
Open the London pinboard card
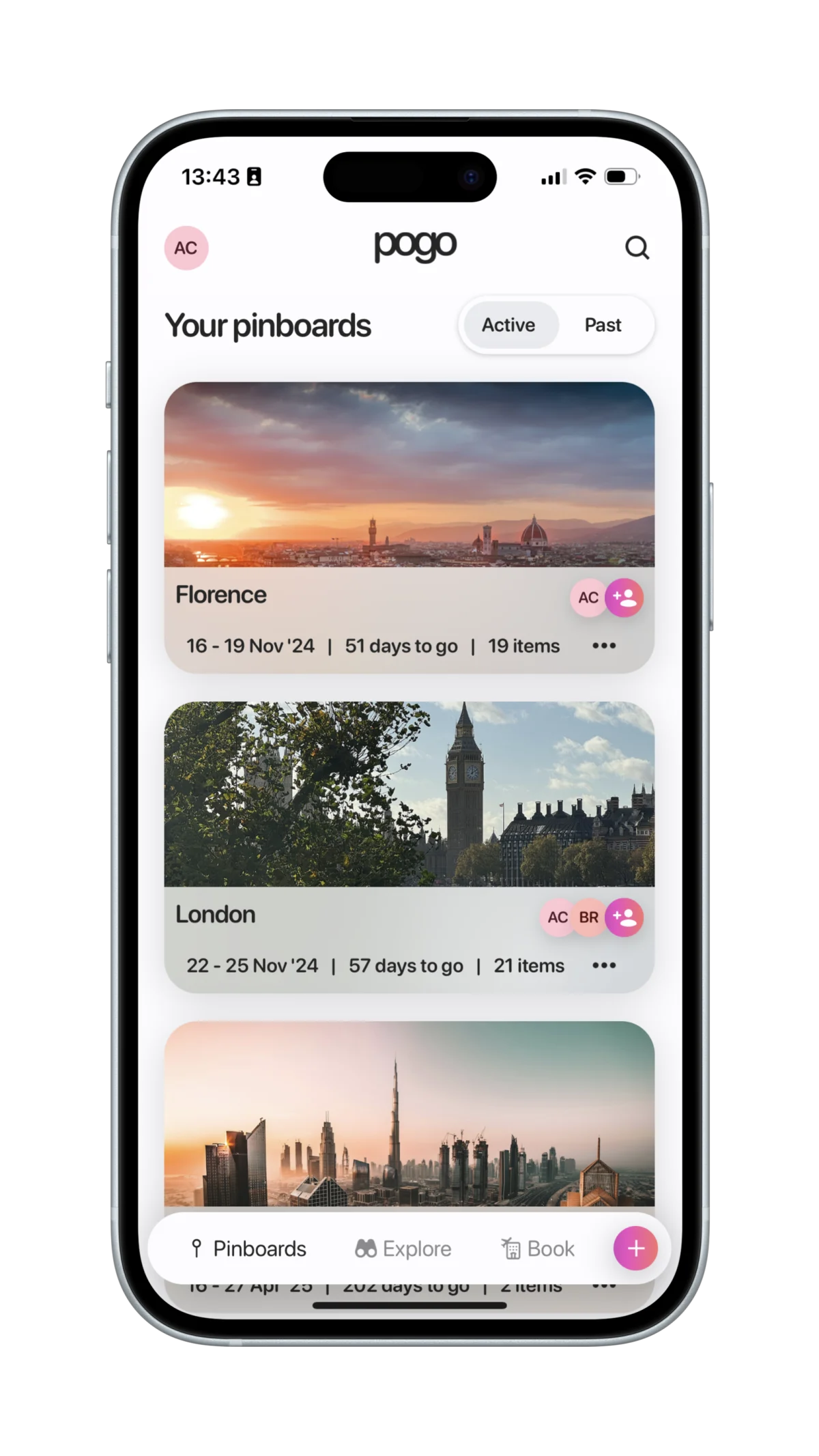pyautogui.click(x=409, y=847)
